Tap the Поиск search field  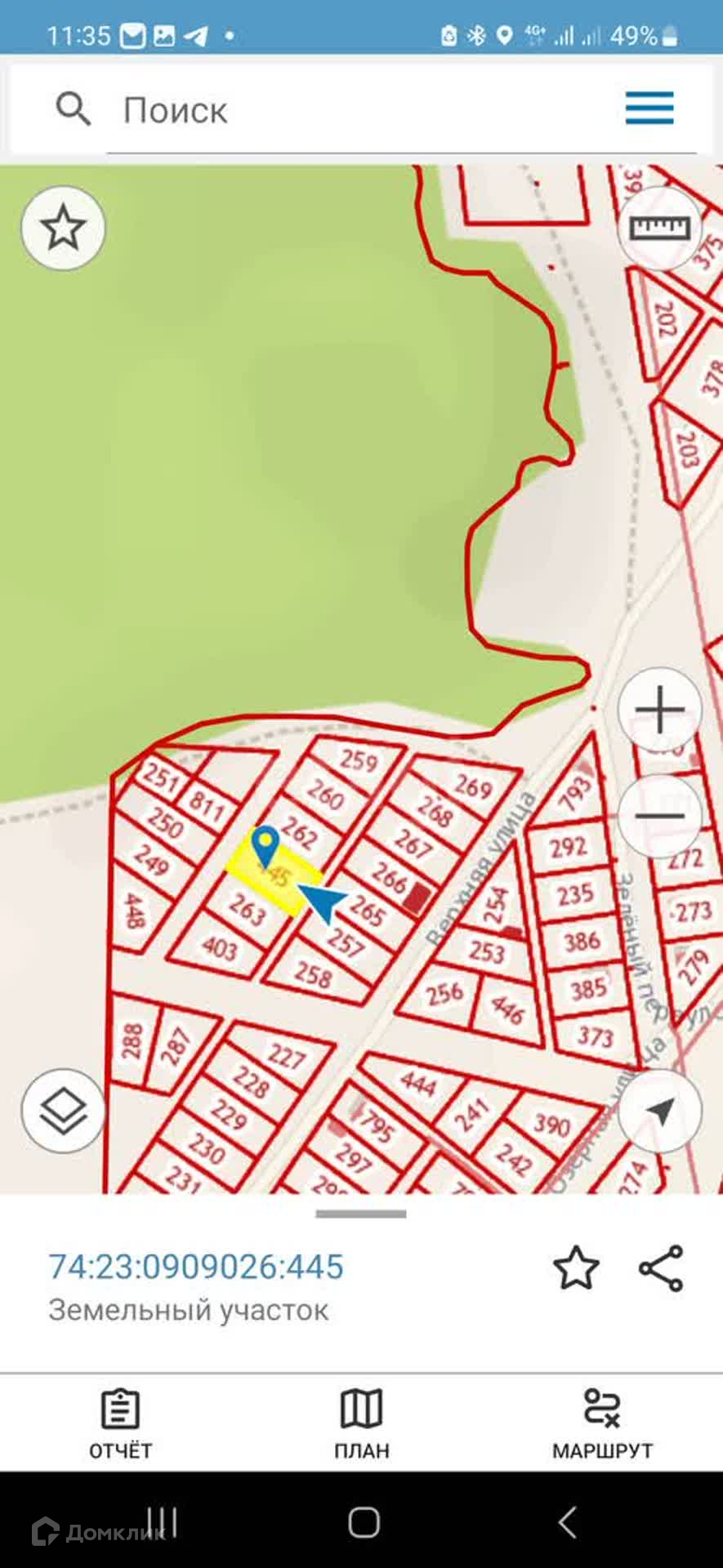click(359, 110)
